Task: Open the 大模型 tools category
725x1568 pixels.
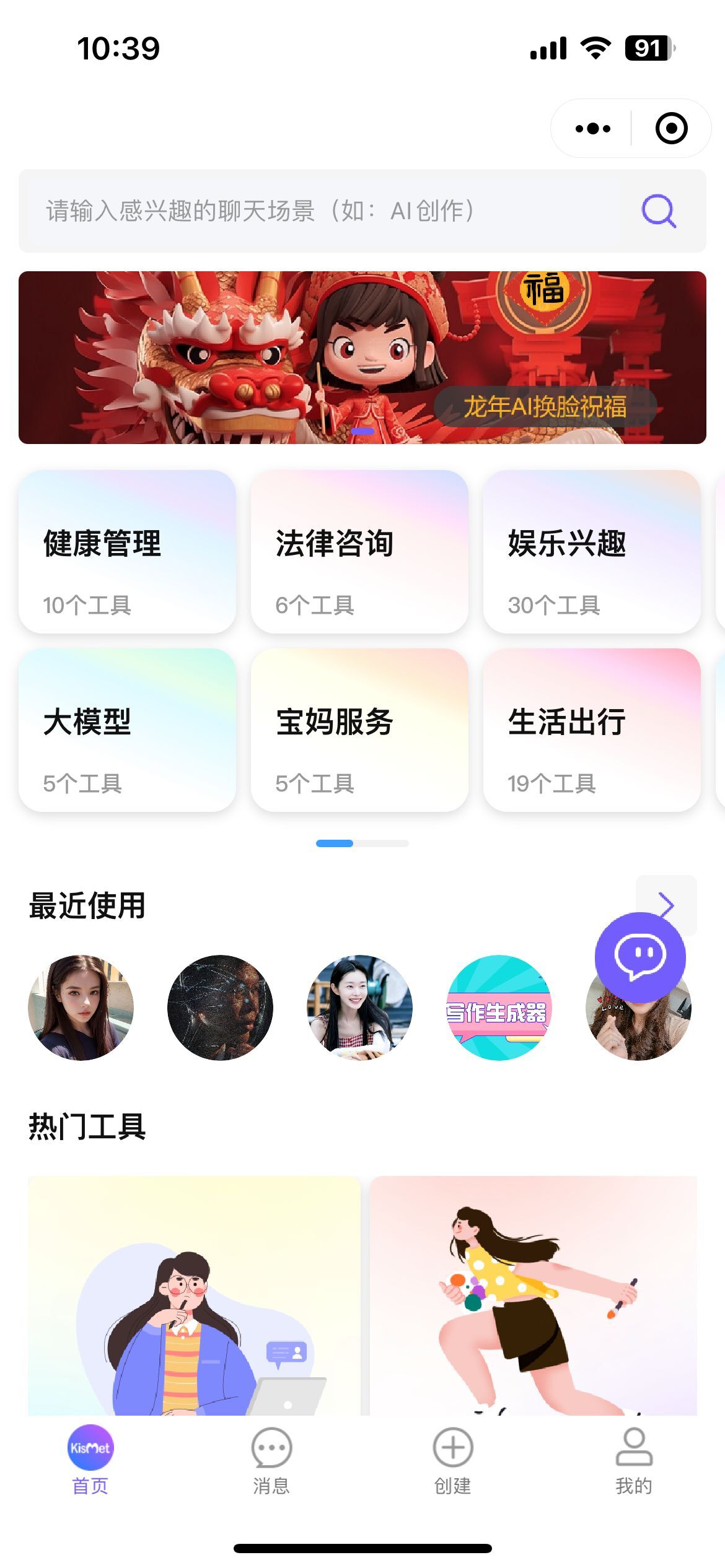Action: (127, 730)
